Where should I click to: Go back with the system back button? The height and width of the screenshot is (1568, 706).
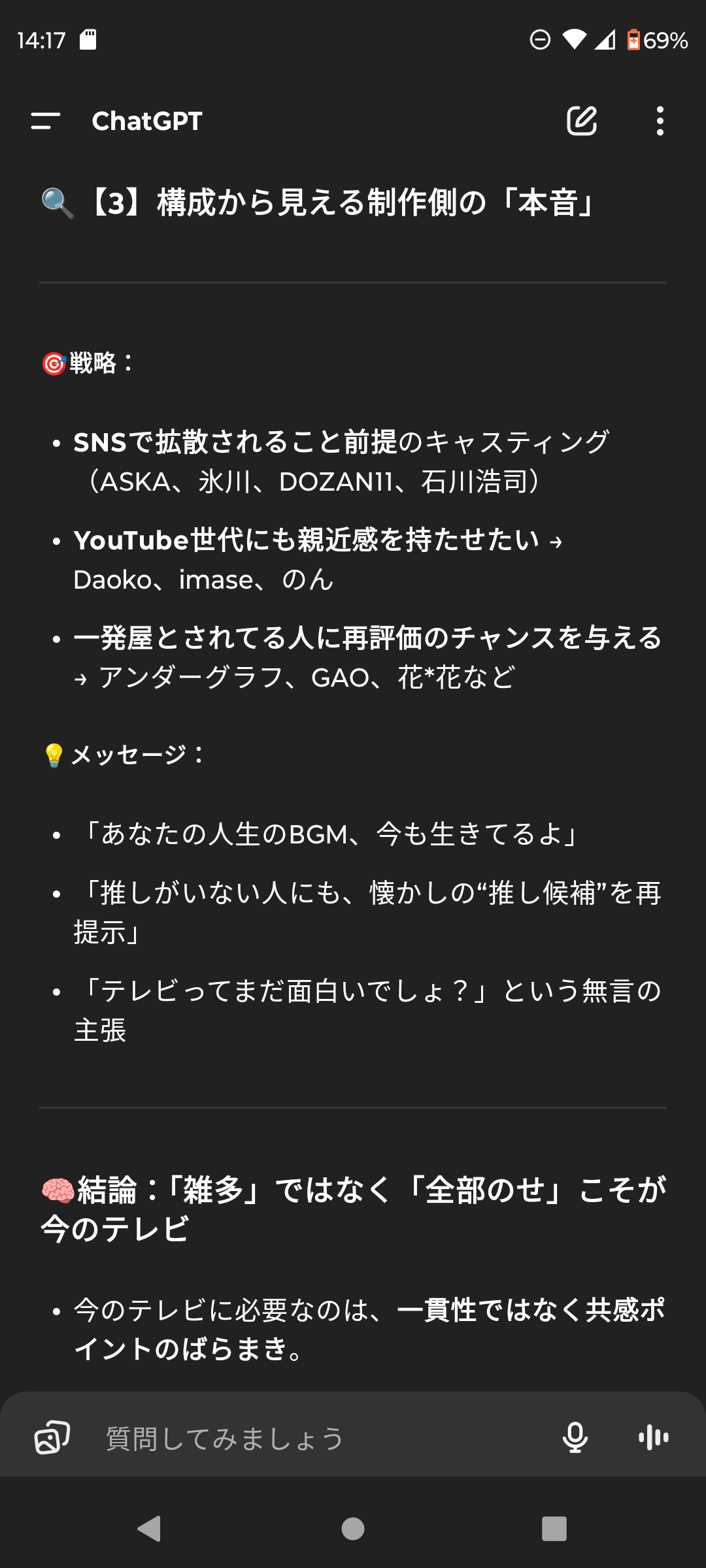click(x=149, y=1529)
